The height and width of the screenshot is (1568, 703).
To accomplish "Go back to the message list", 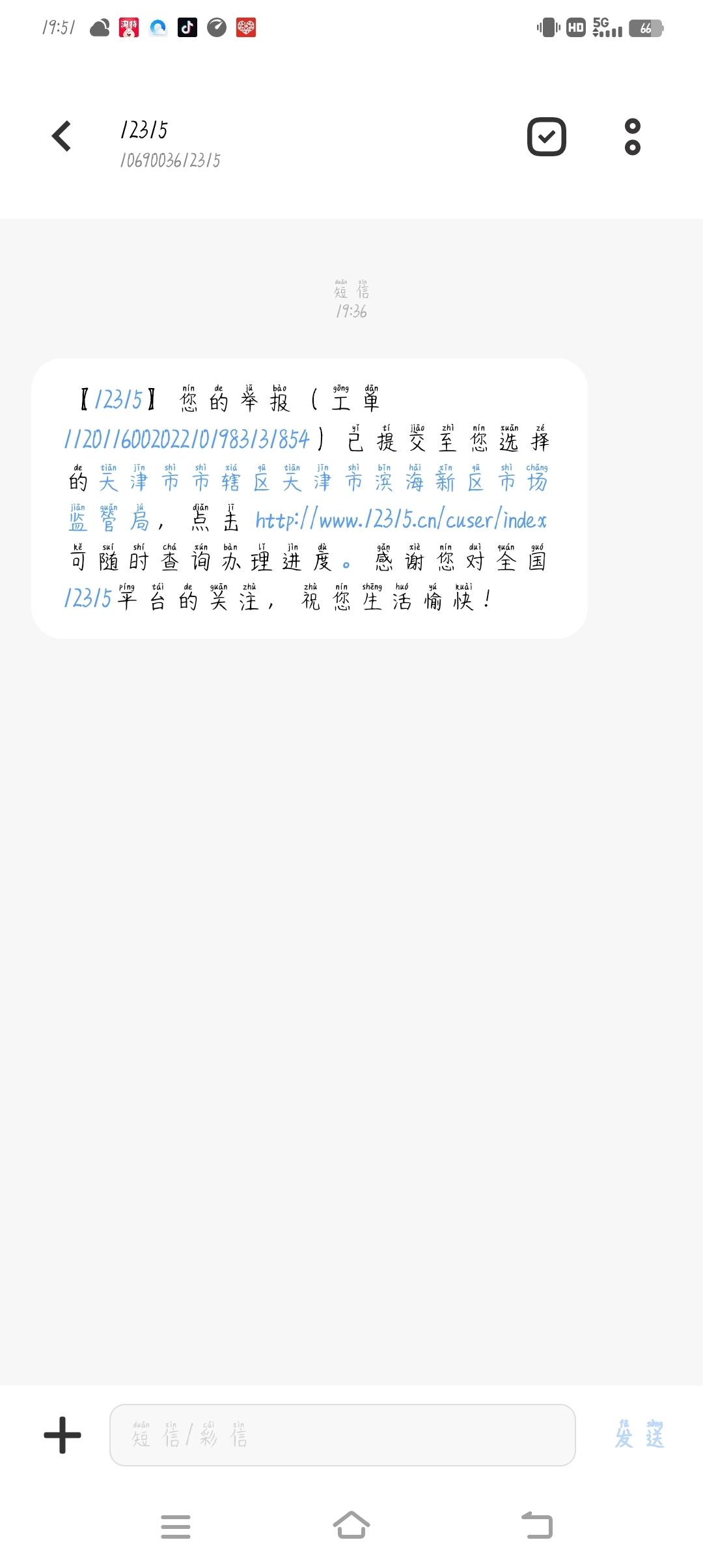I will [x=62, y=136].
